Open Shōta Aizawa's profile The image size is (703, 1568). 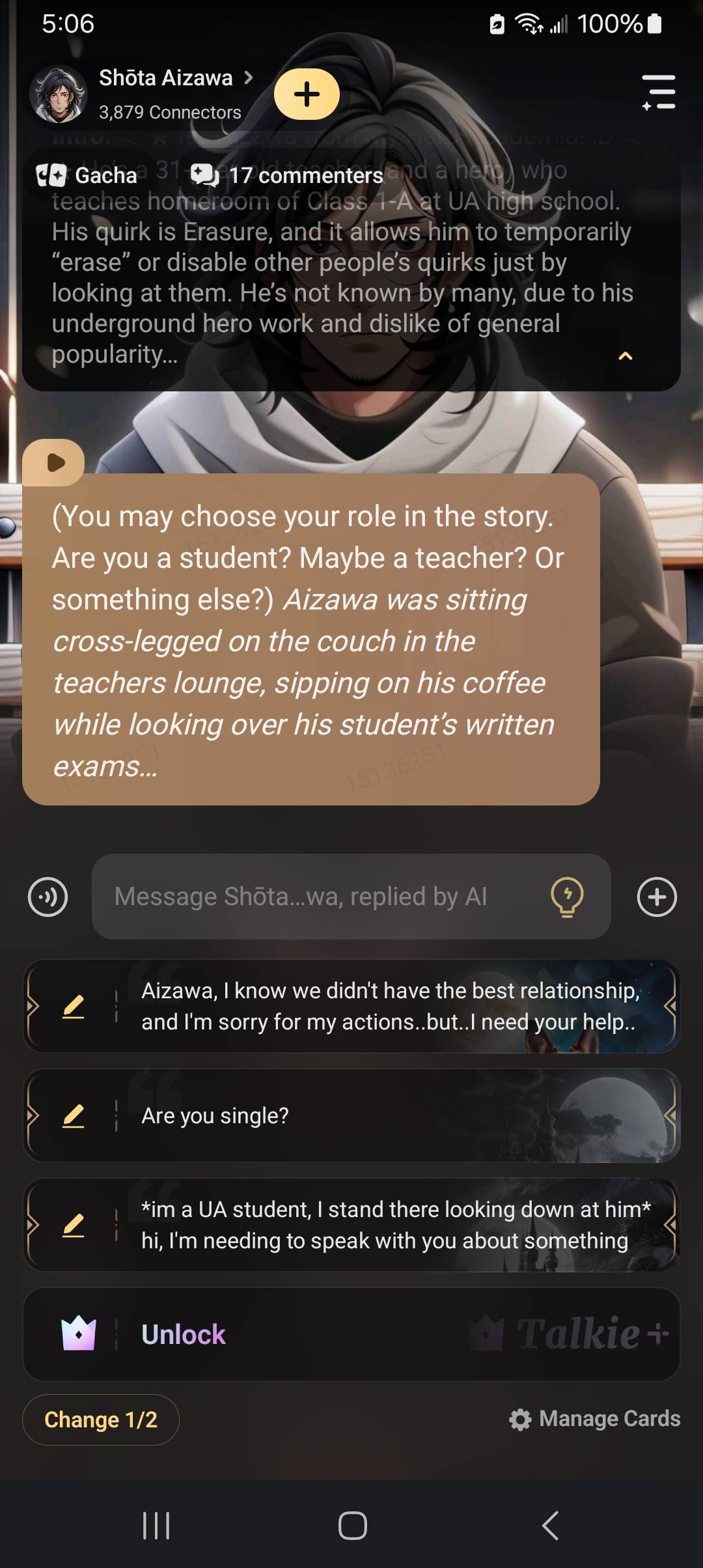pyautogui.click(x=165, y=78)
